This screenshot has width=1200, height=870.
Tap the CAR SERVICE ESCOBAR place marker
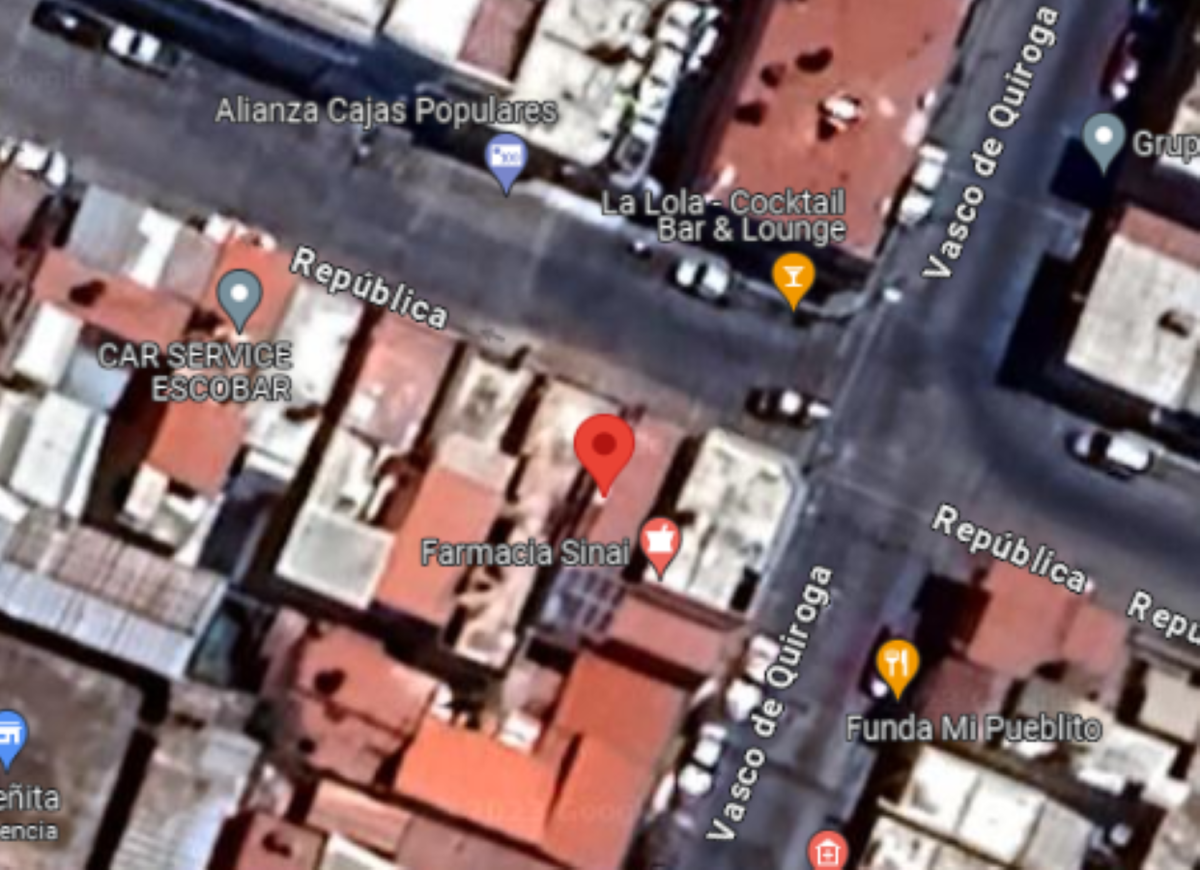pyautogui.click(x=240, y=295)
